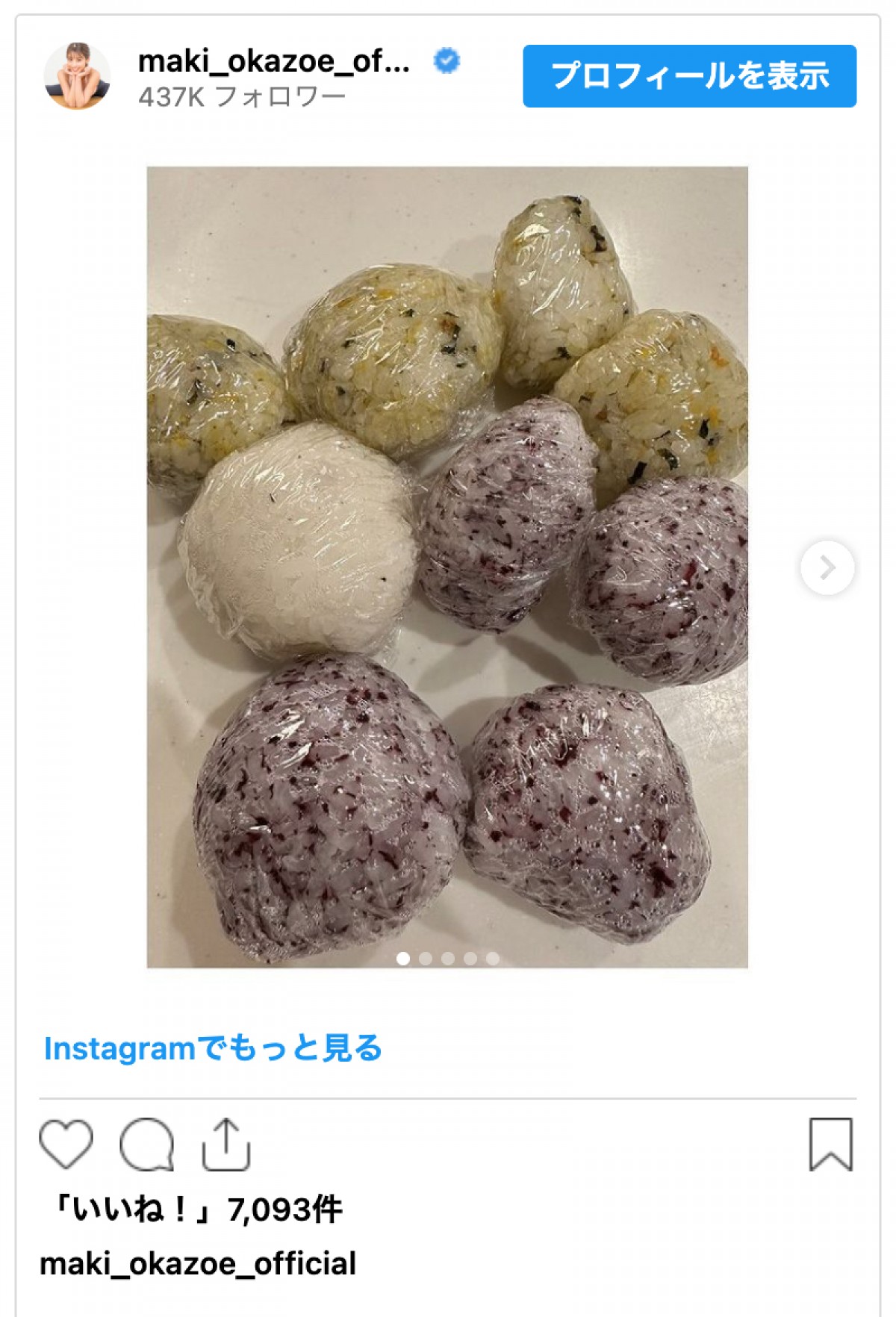
Task: Open the maki_okazoe_of... username link in the header
Action: coord(274,61)
